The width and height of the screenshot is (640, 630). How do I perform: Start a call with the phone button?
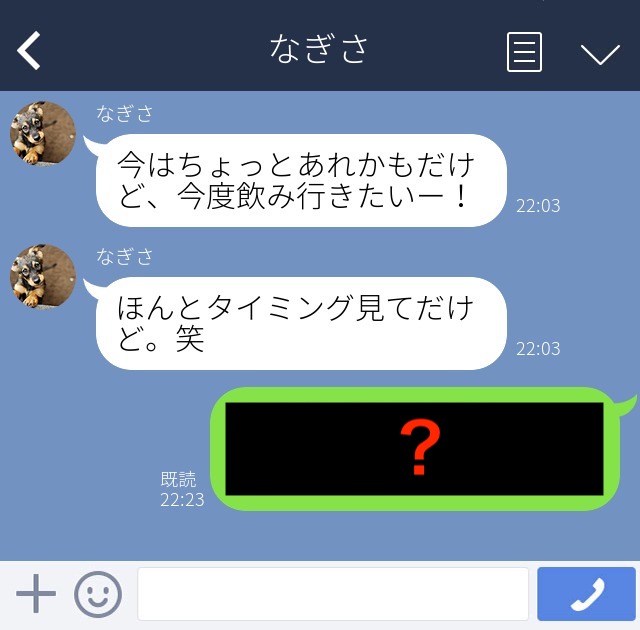pos(586,594)
